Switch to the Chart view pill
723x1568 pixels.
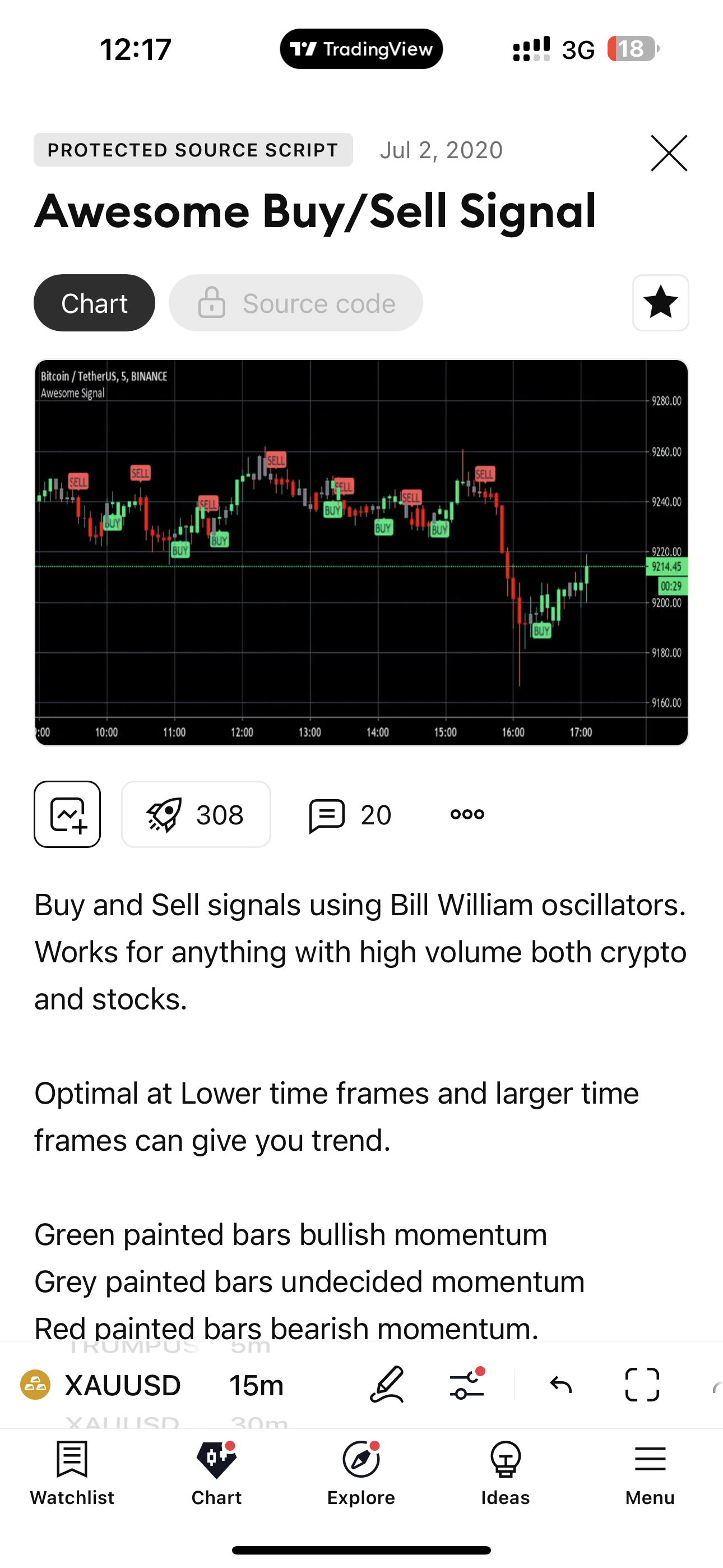94,303
